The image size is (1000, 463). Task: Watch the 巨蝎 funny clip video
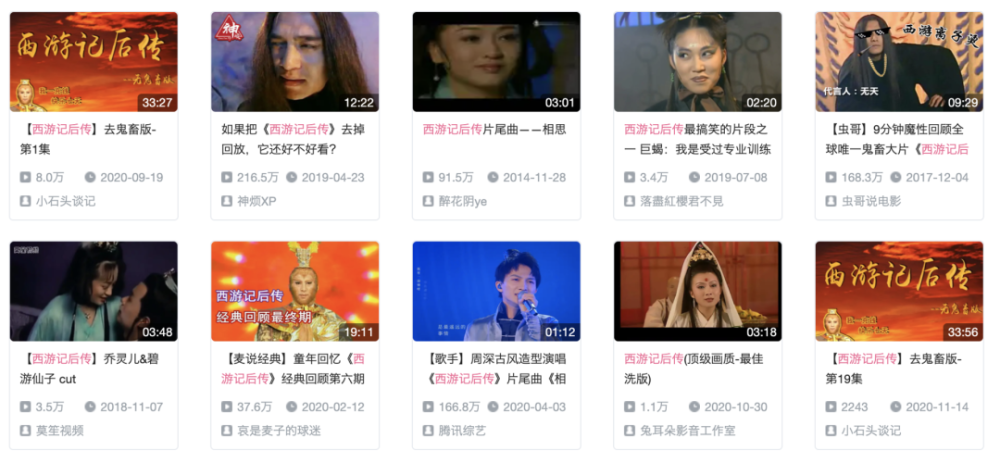coord(698,62)
